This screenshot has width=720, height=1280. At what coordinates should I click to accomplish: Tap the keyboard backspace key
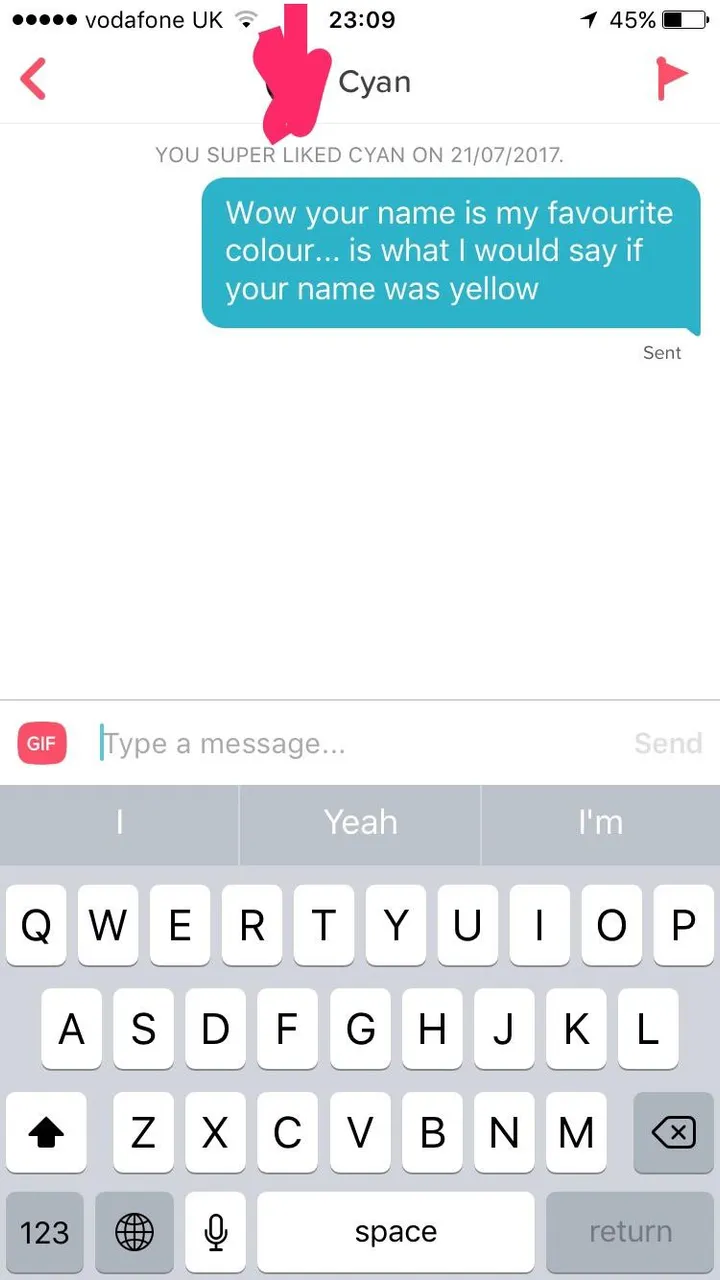673,1133
